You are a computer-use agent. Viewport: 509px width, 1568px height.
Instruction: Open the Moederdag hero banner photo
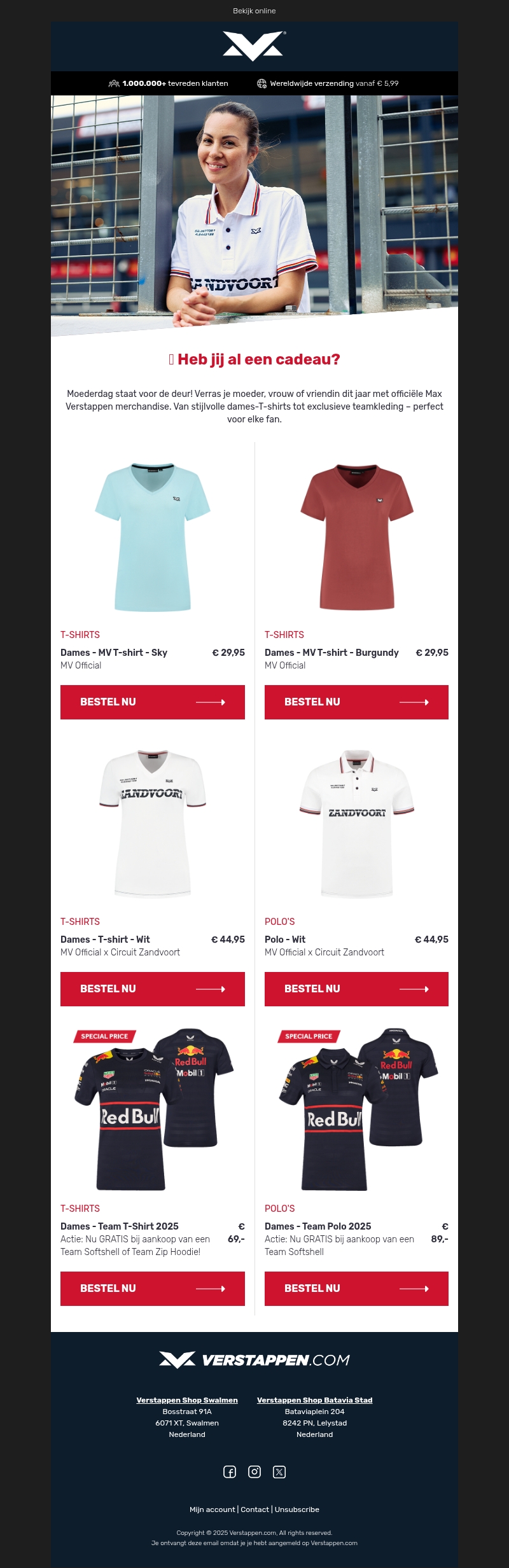[x=254, y=210]
